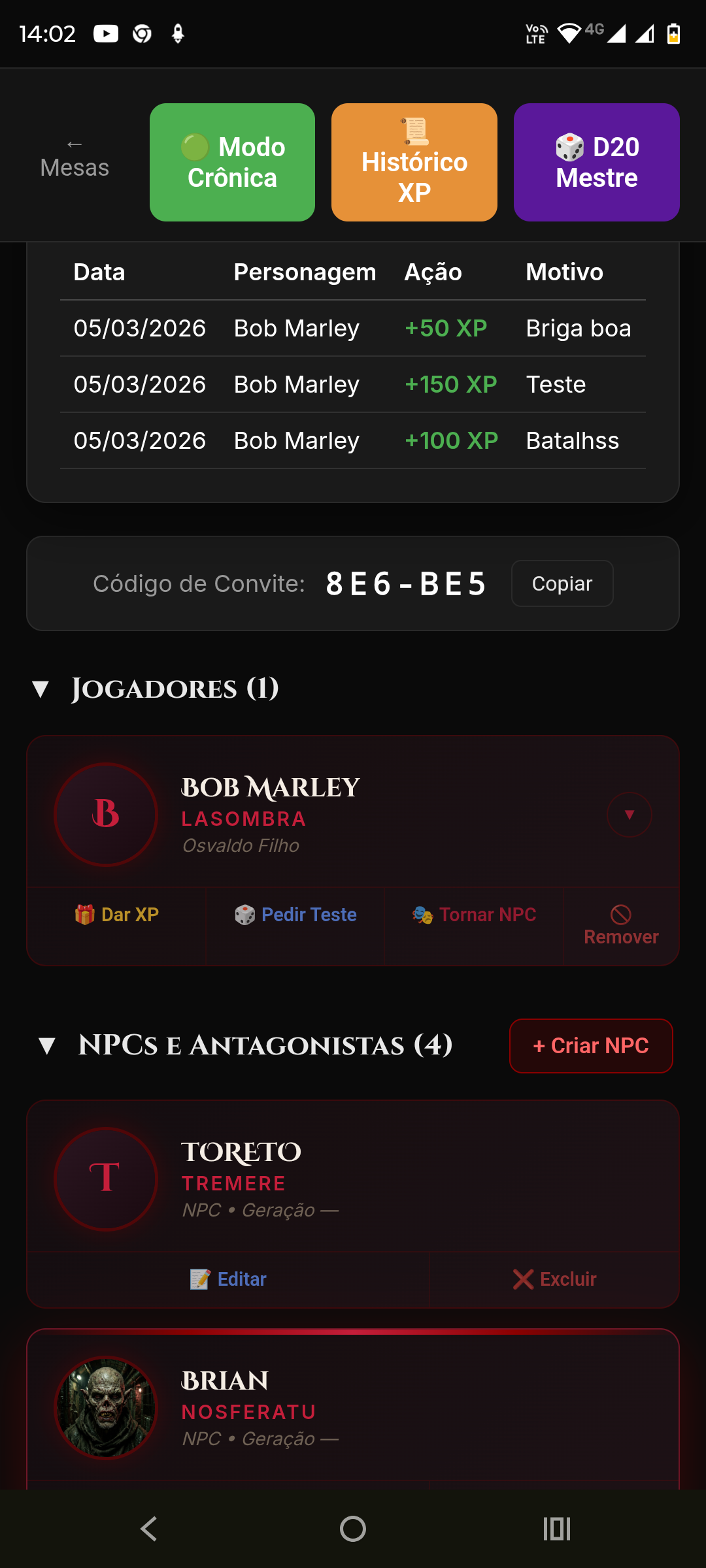Open the Brian Nosferatu card
This screenshot has height=1568, width=706.
[x=353, y=1405]
